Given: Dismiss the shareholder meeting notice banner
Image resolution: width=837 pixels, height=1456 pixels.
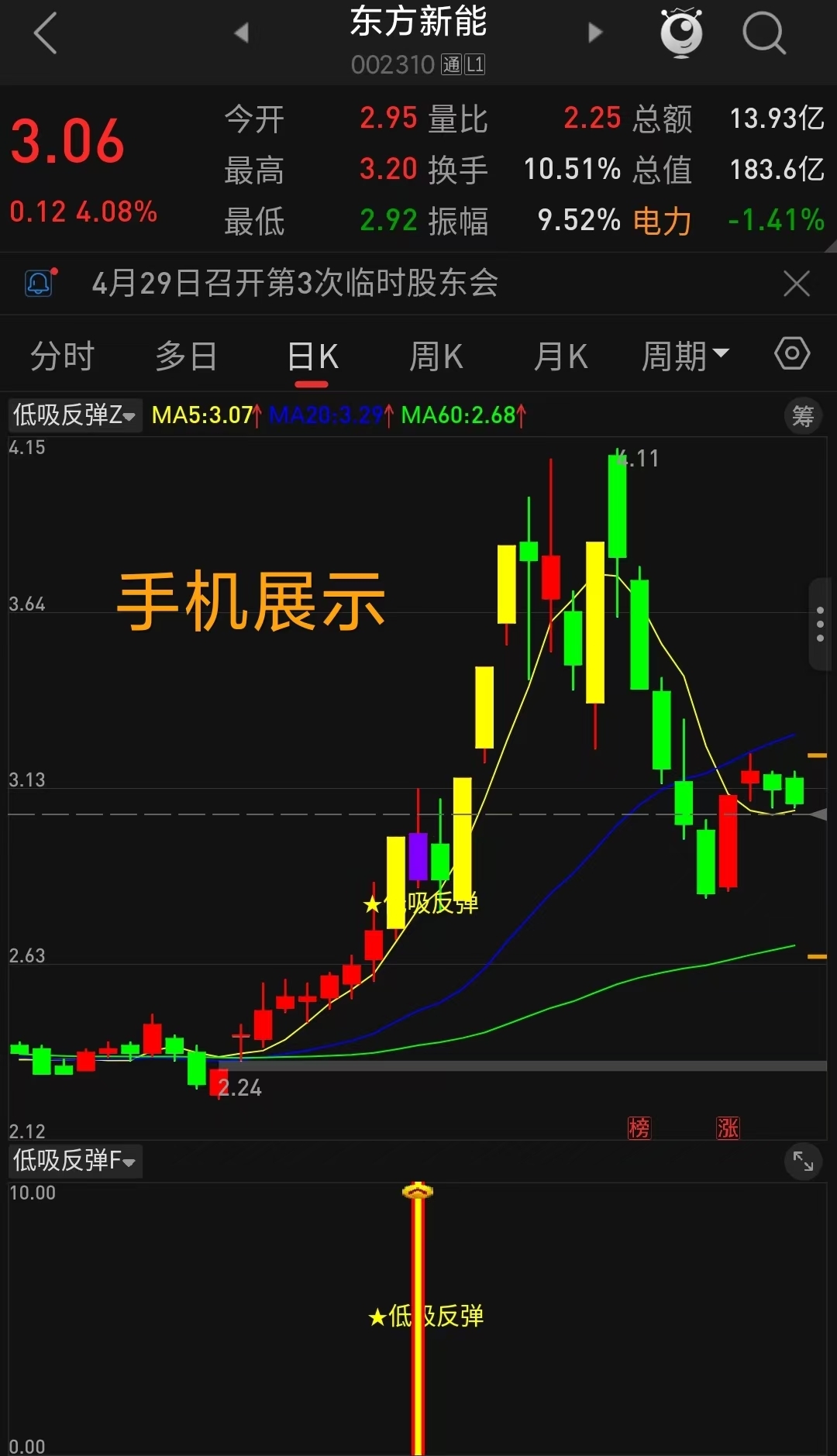Looking at the screenshot, I should click(796, 284).
